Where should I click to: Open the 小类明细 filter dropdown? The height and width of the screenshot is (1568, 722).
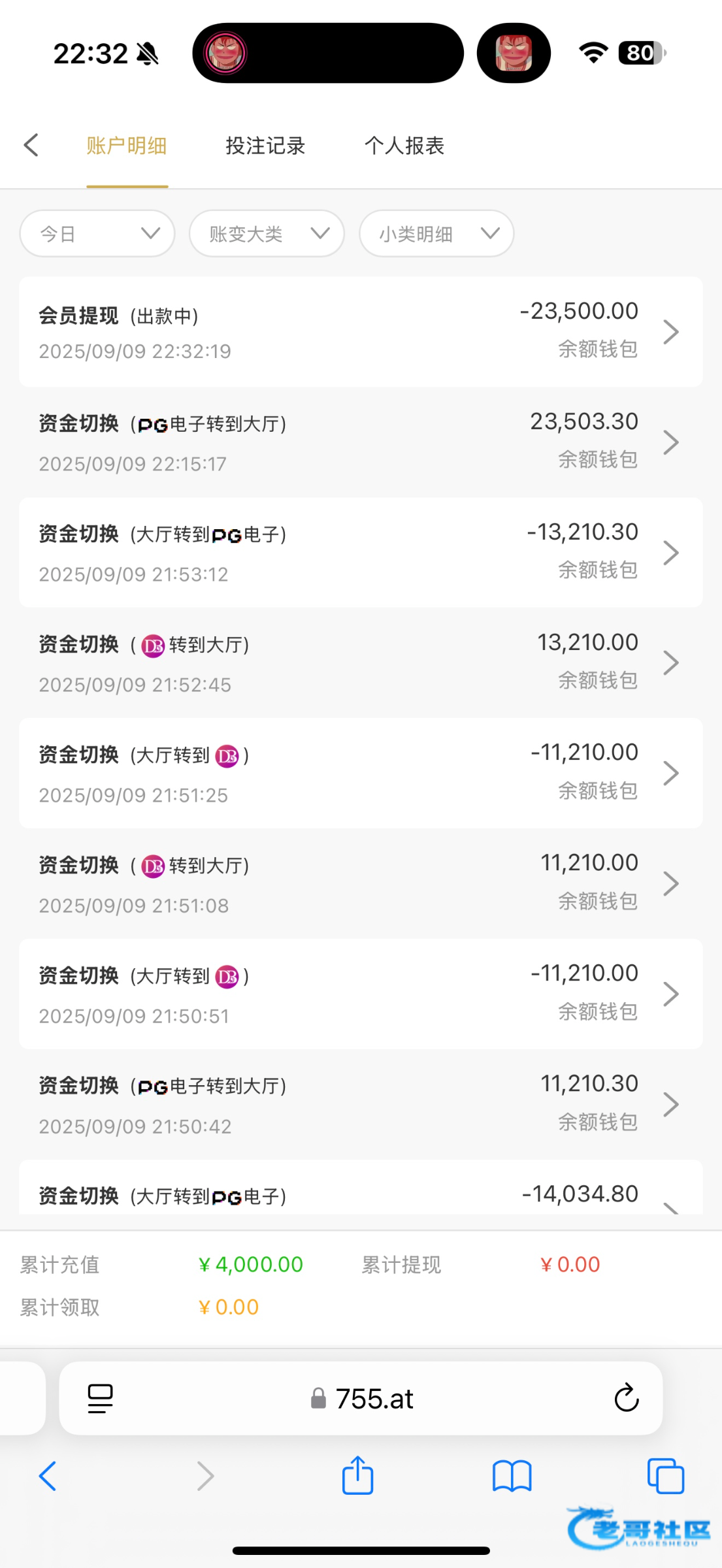pyautogui.click(x=436, y=233)
